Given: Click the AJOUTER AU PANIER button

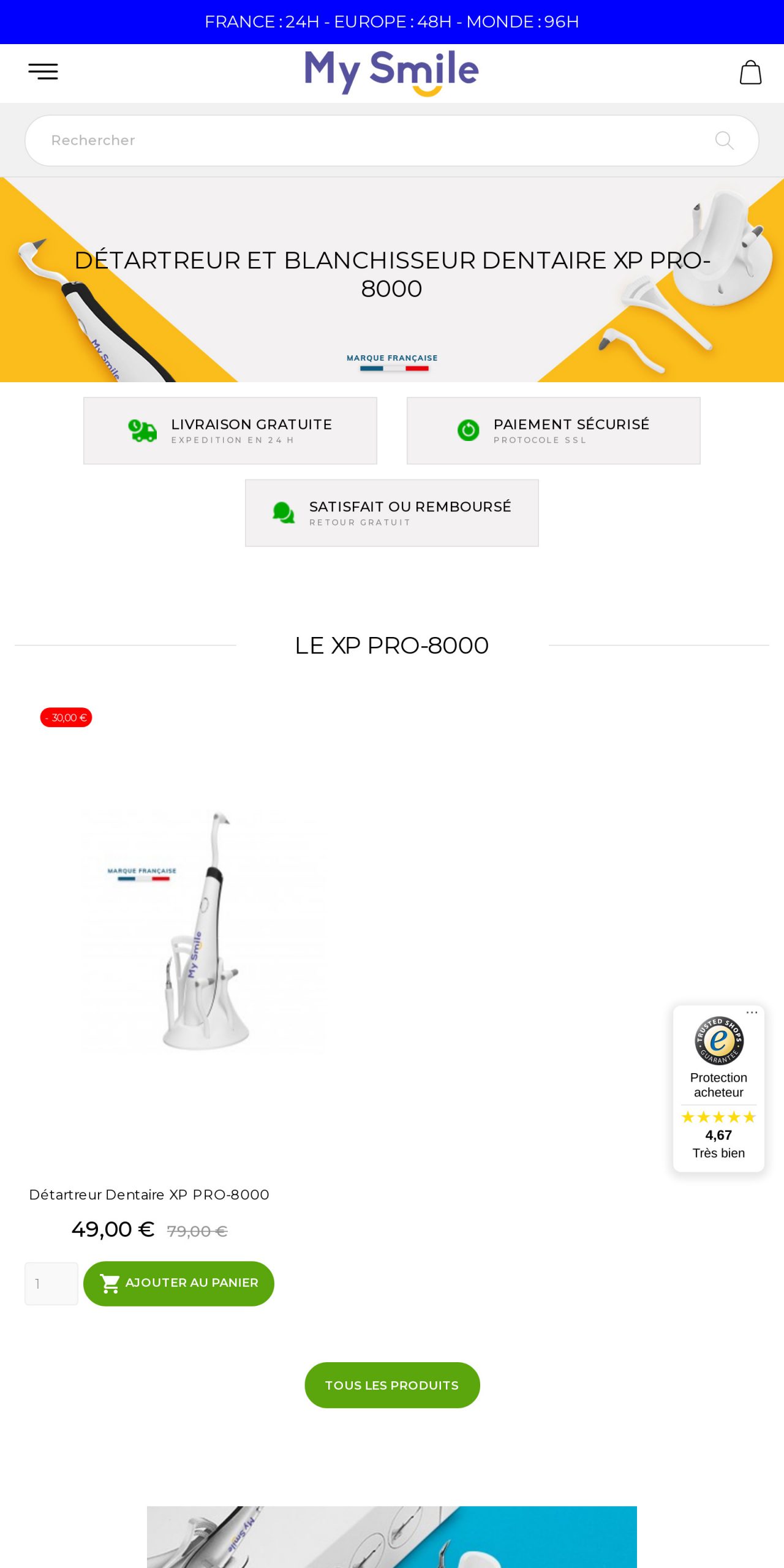Looking at the screenshot, I should (x=179, y=1283).
